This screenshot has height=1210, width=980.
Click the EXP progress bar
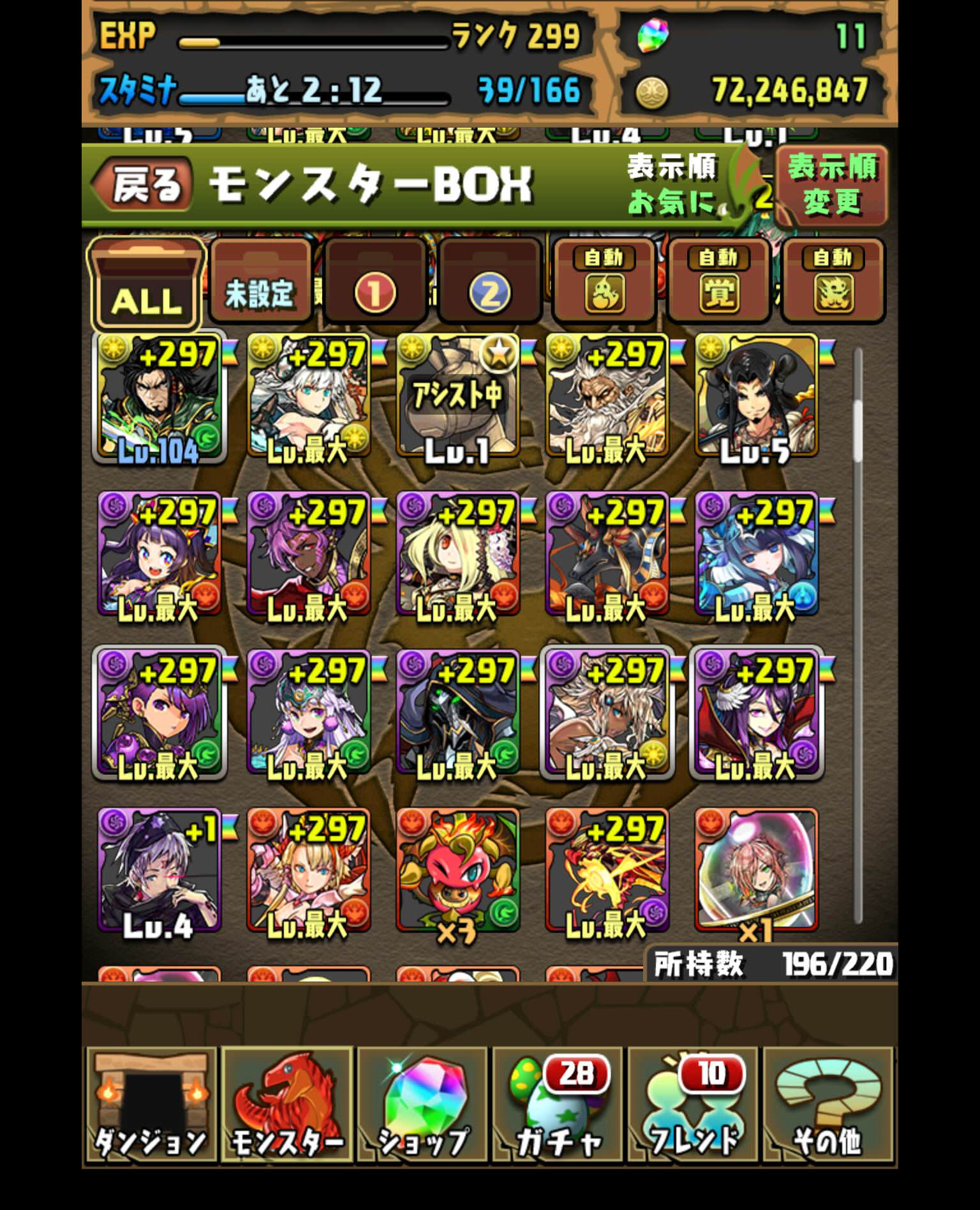tap(313, 40)
